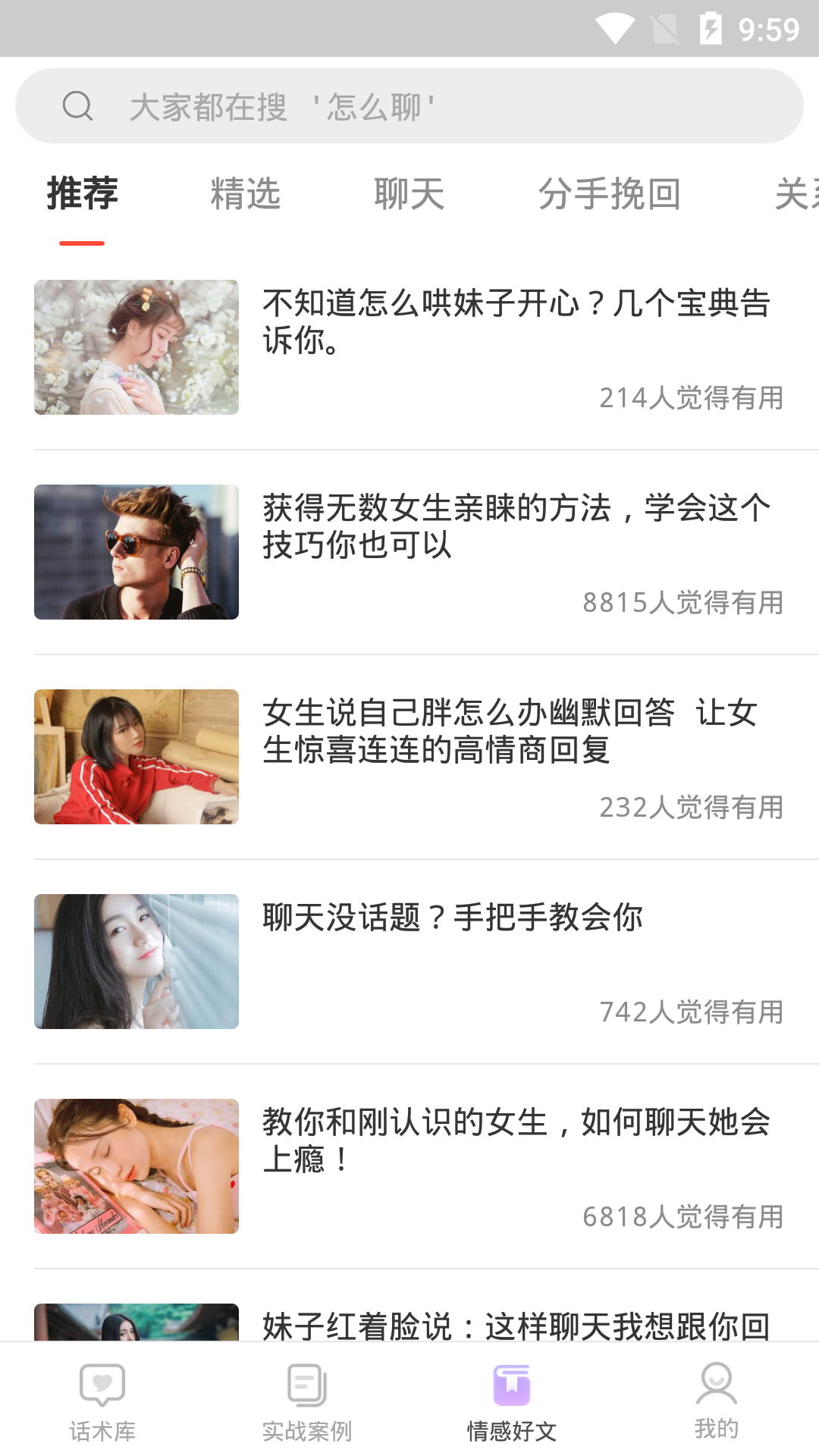The width and height of the screenshot is (819, 1456).
Task: Open article '不知道怎么哄妹子开心？'
Action: 516,322
